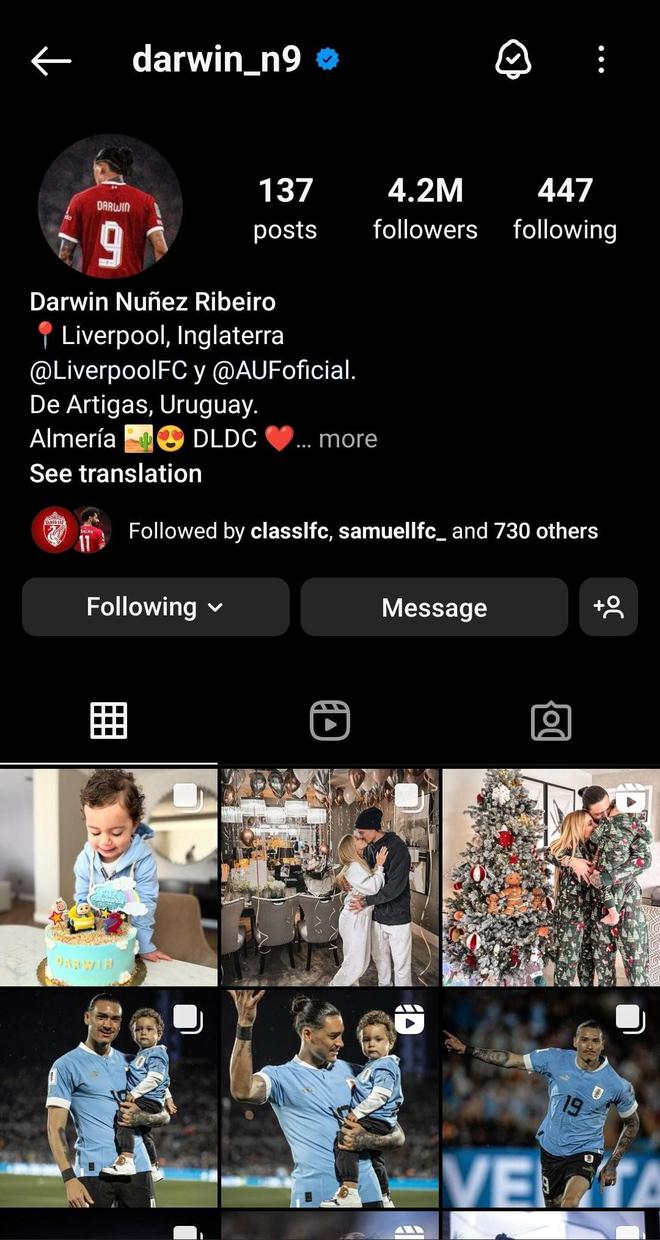Send a message via Message button

[x=434, y=607]
